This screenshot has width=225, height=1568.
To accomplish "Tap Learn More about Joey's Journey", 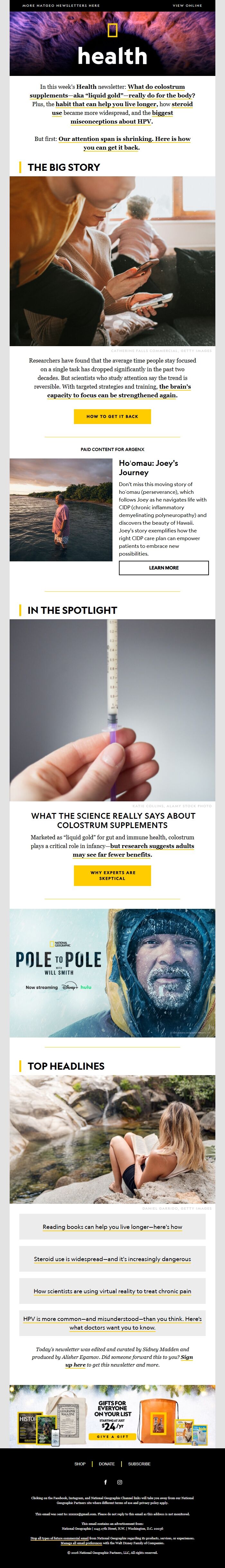I will [x=164, y=567].
